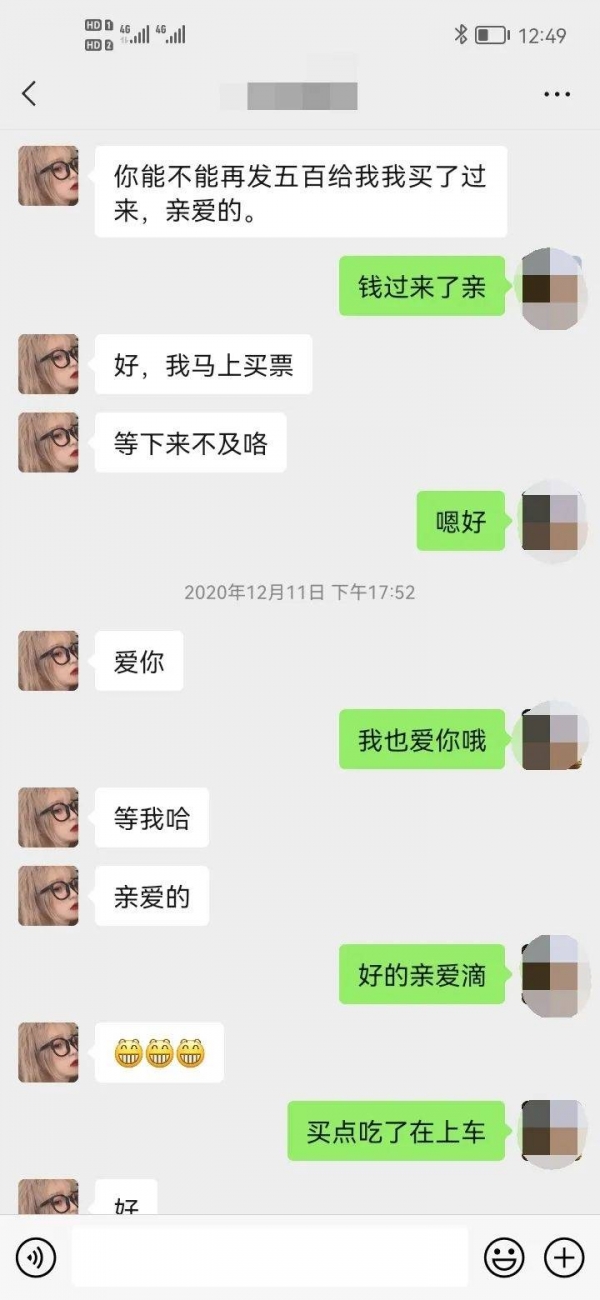The width and height of the screenshot is (600, 1300).
Task: Focus the message text field
Action: (269, 1256)
